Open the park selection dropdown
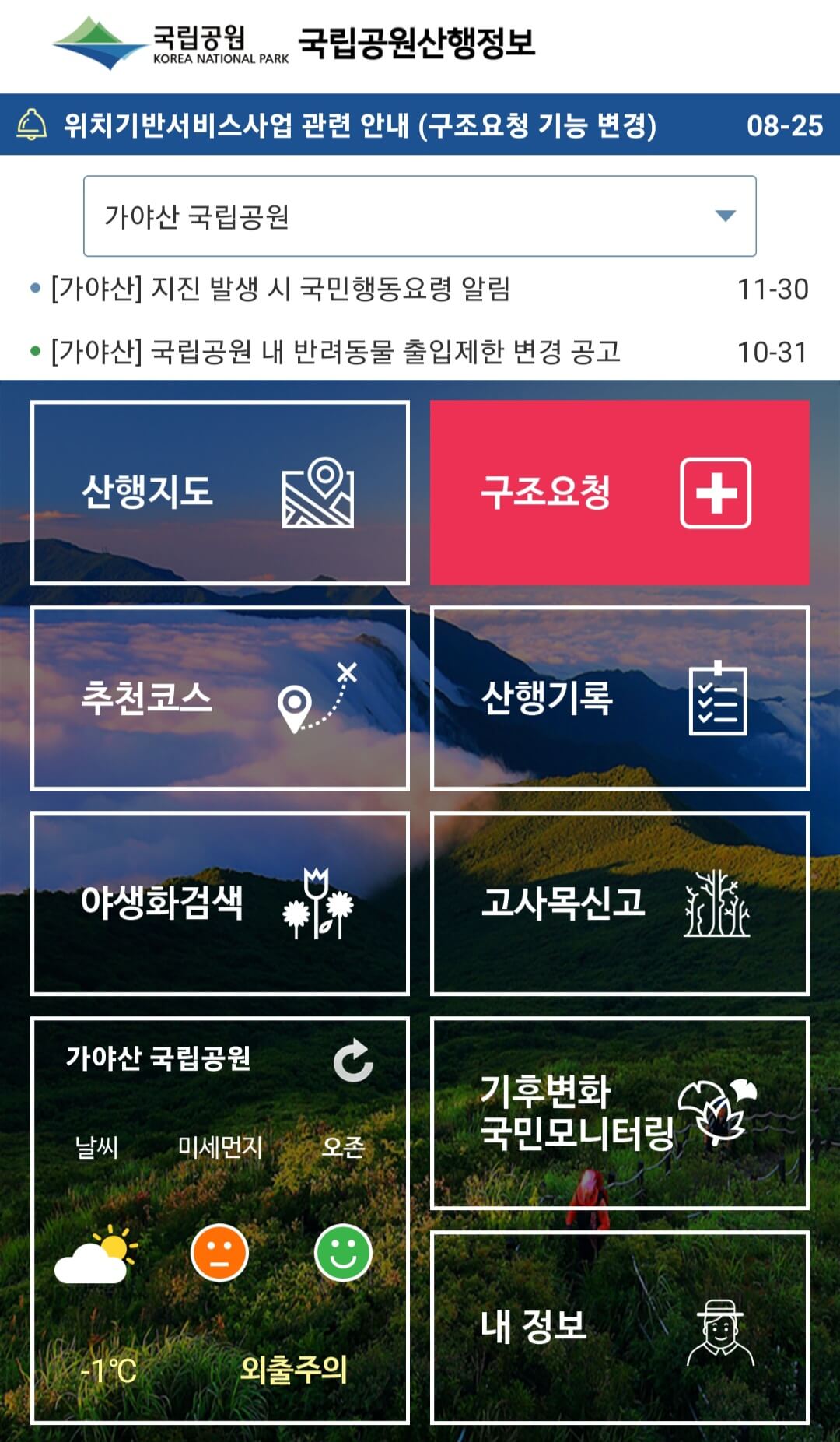The width and height of the screenshot is (840, 1442). [x=420, y=217]
